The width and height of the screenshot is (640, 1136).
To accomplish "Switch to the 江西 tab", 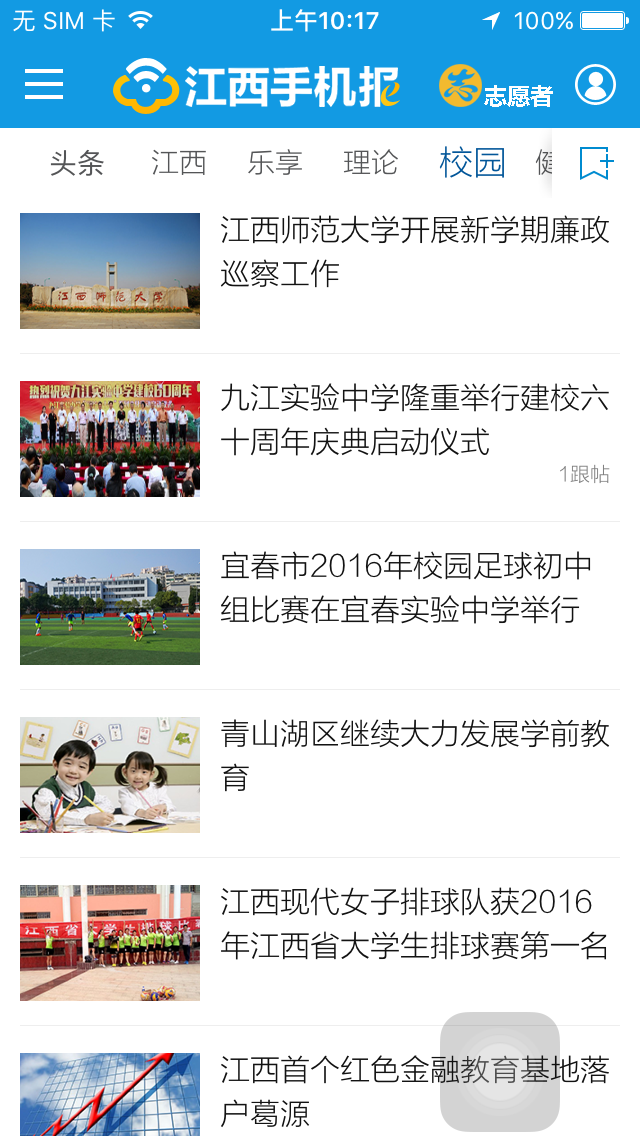I will click(179, 163).
